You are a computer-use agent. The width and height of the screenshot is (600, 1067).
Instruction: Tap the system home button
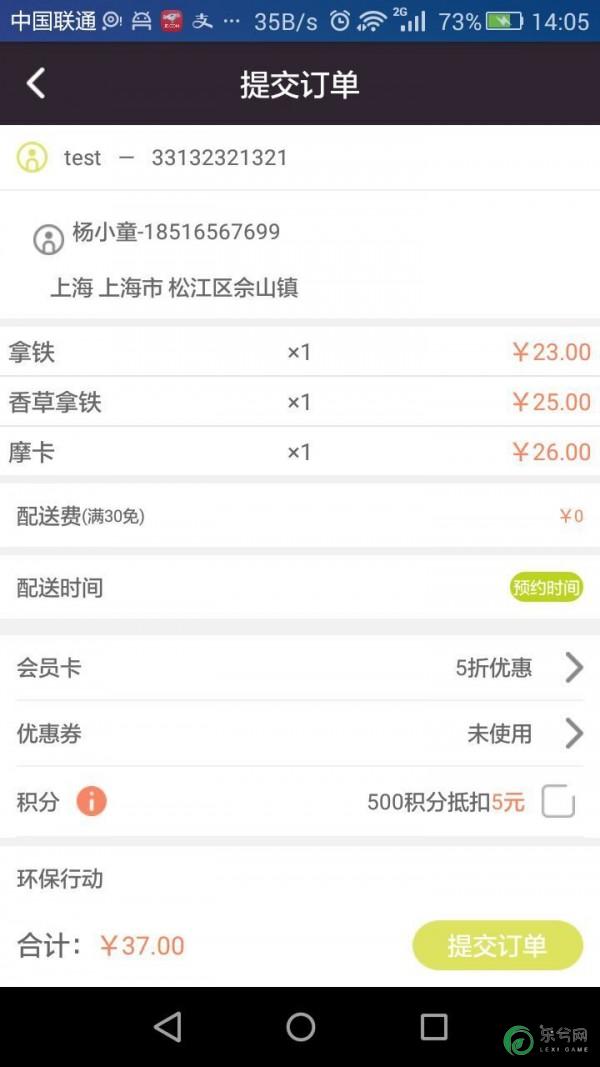pos(300,1026)
